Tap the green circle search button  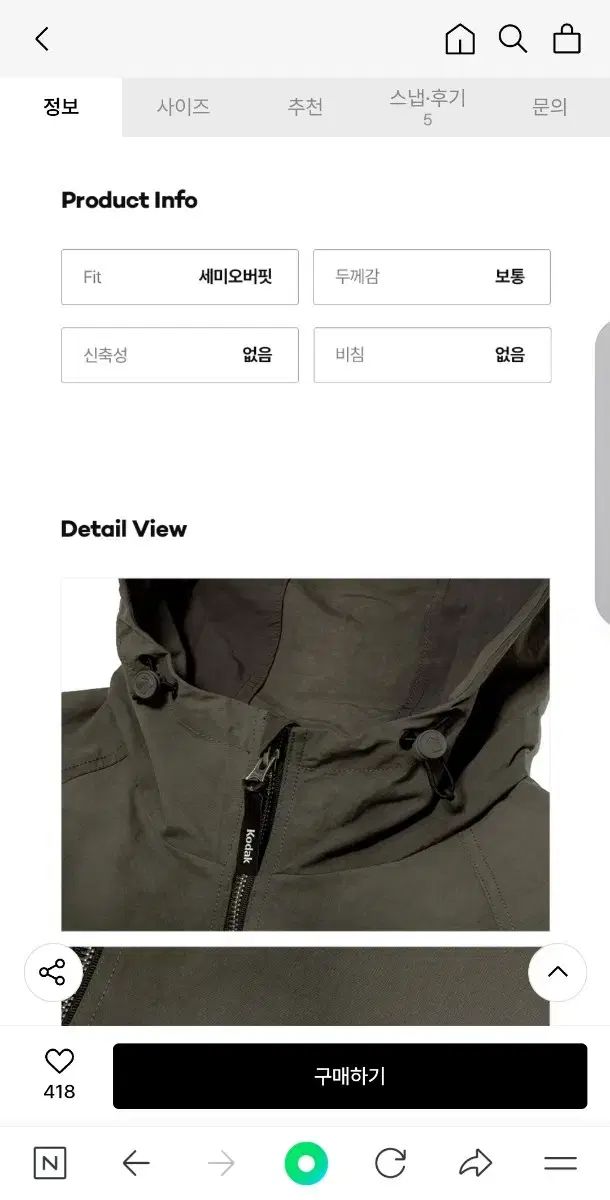coord(306,1163)
